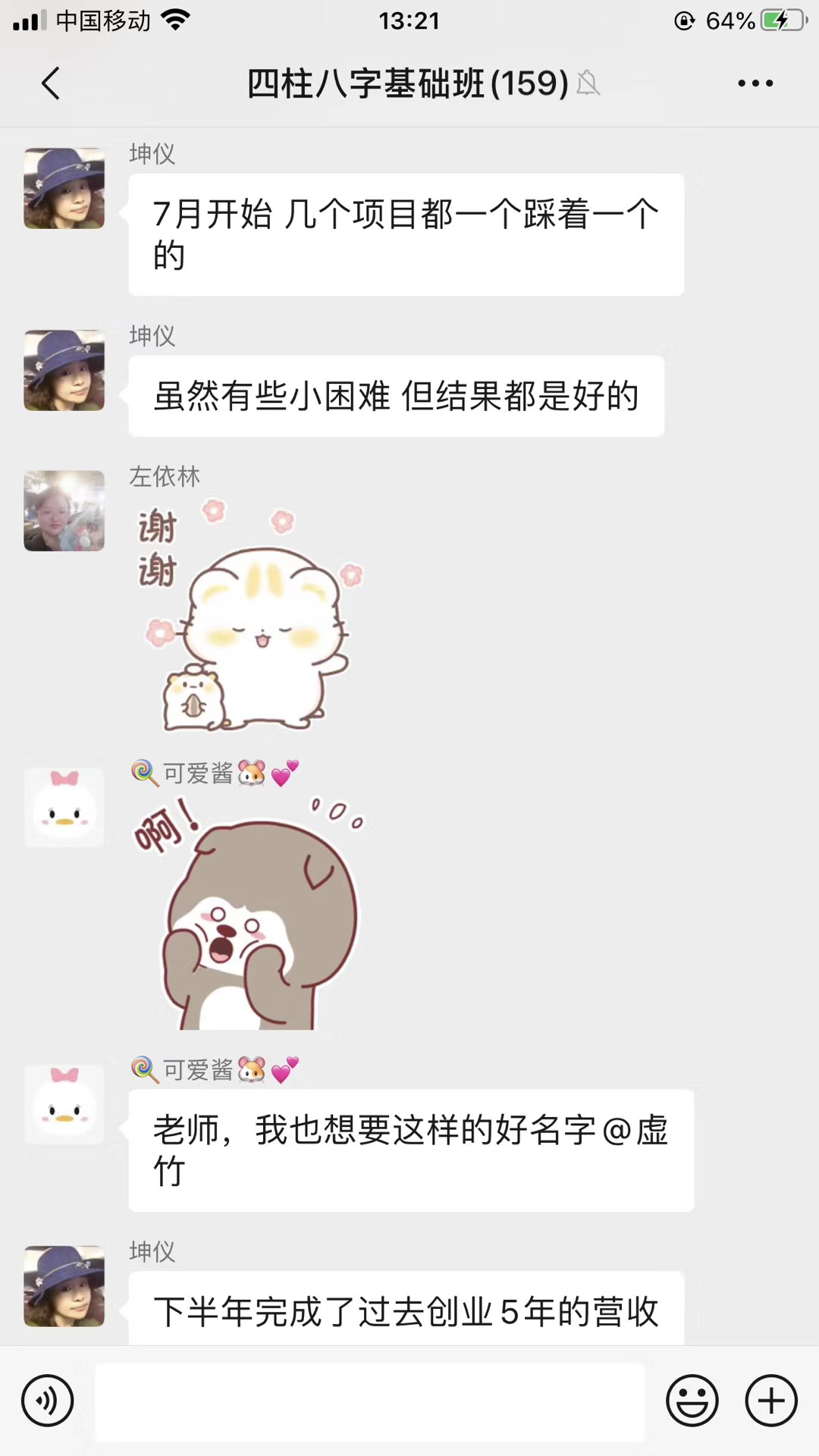Screen dimensions: 819x1456
Task: Tap the message text field
Action: (369, 1401)
